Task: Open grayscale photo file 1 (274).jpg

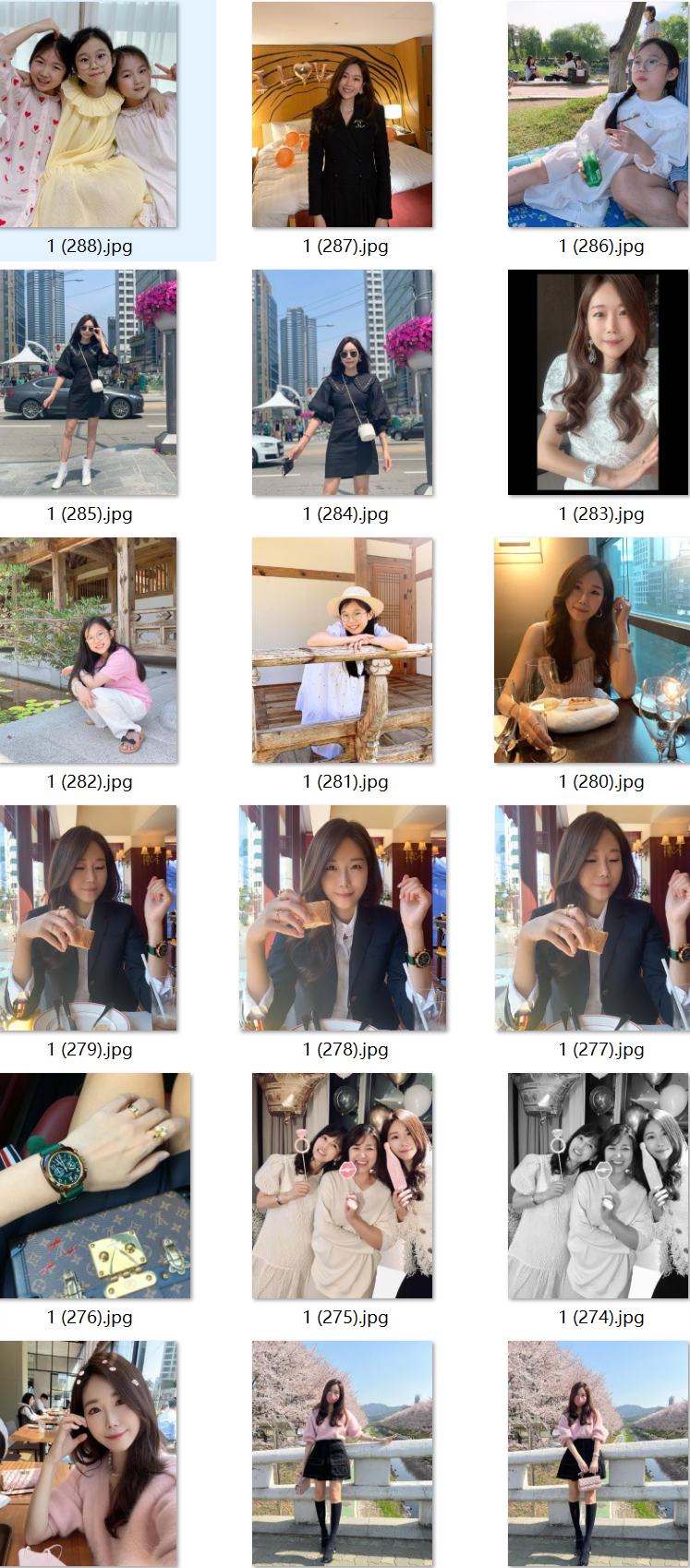Action: [598, 1186]
